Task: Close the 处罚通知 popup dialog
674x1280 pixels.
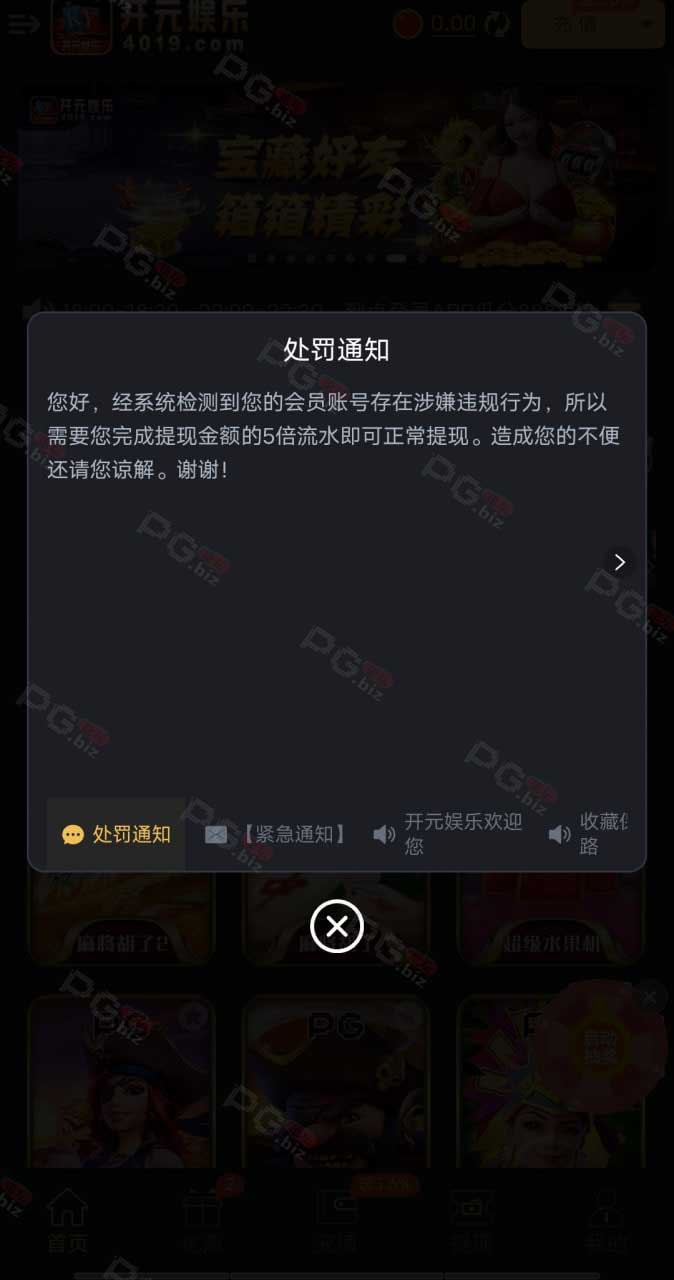Action: (x=337, y=926)
